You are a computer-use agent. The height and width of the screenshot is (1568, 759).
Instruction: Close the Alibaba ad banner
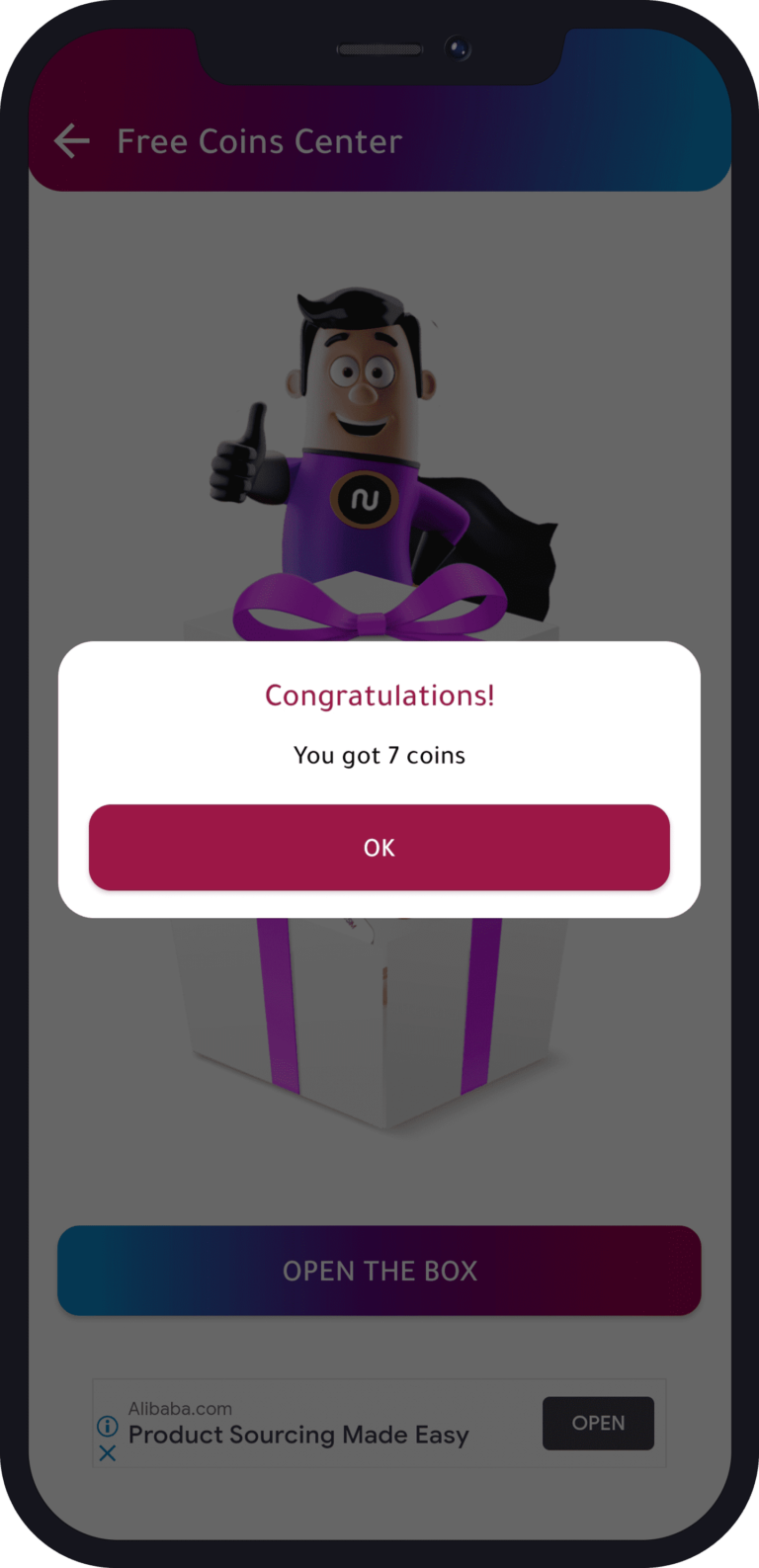coord(108,1453)
